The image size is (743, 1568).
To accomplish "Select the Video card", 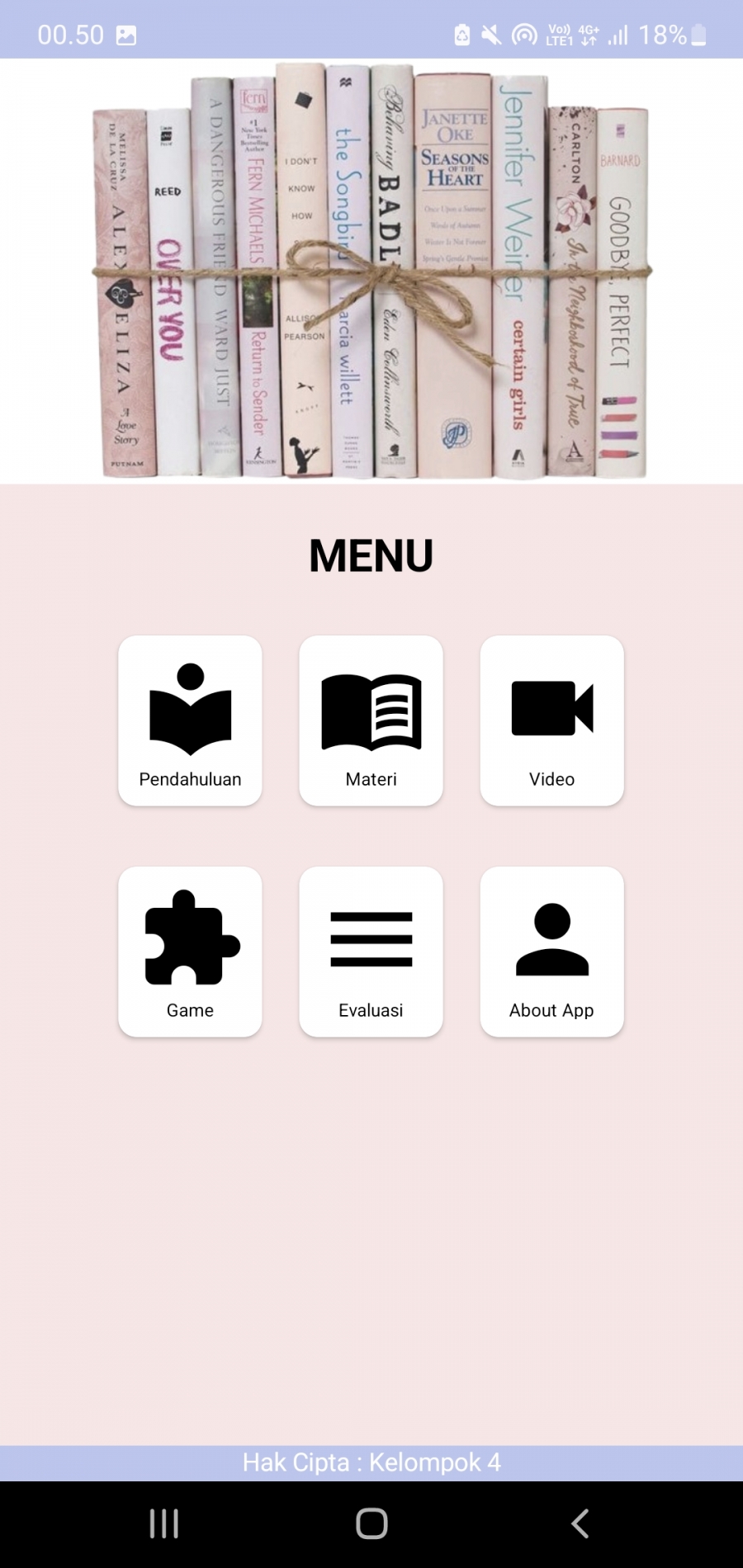I will click(551, 720).
